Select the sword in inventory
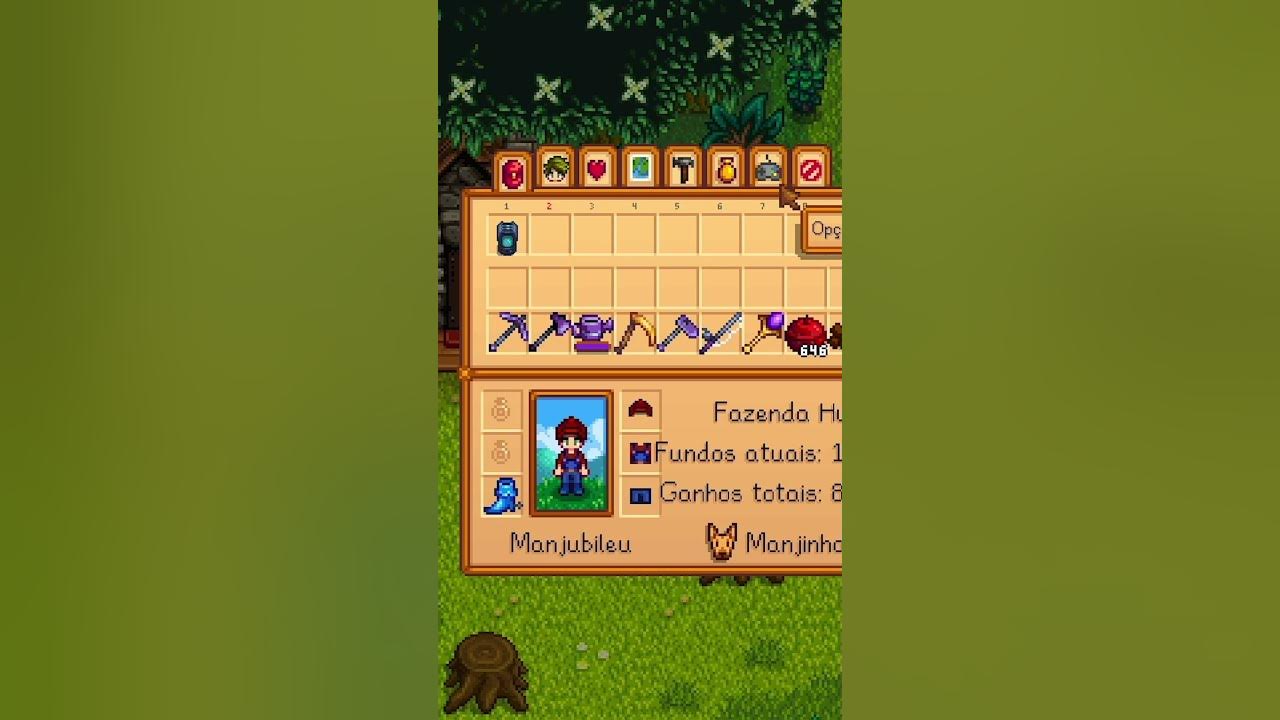 pos(721,334)
